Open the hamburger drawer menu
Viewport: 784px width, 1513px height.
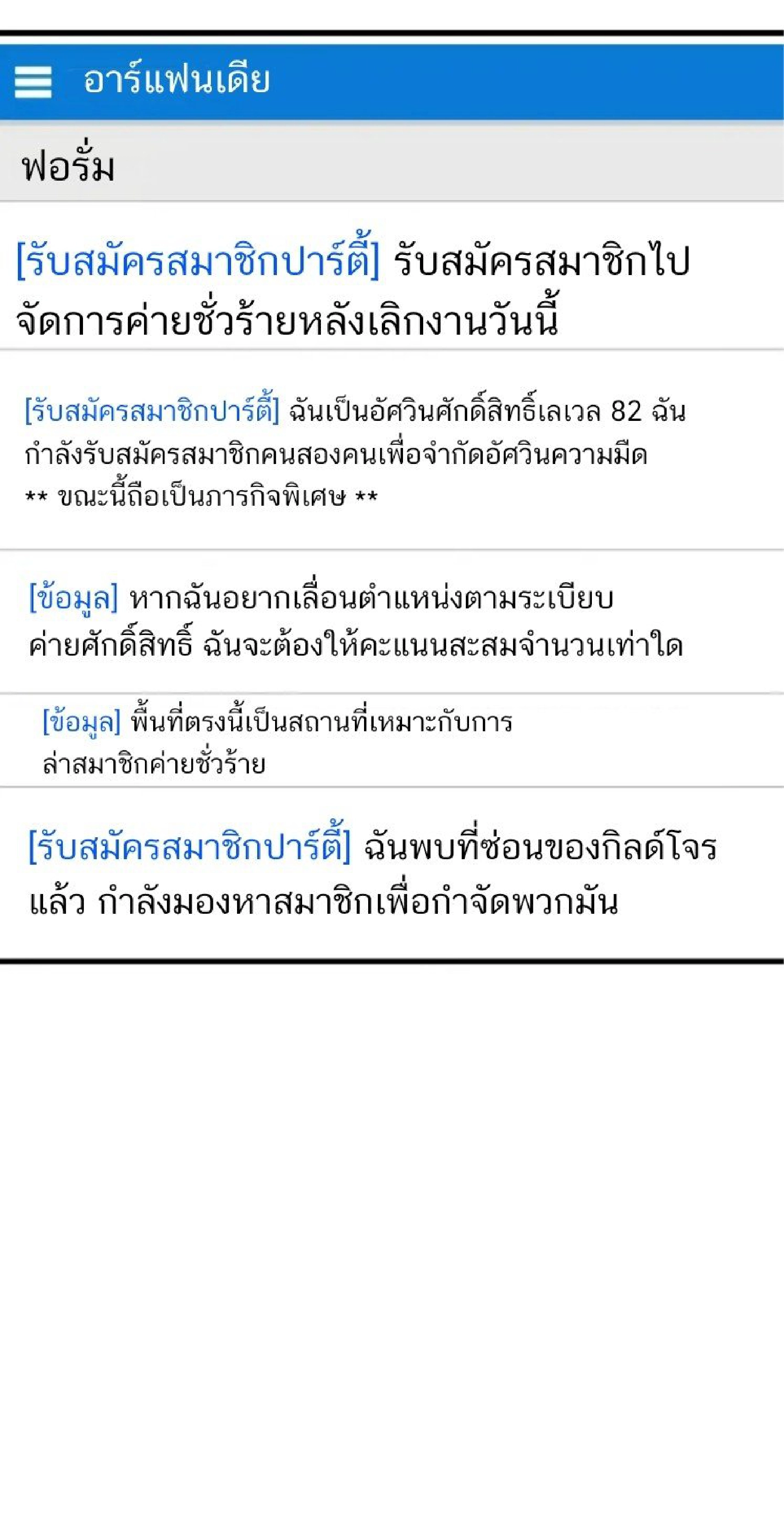pyautogui.click(x=33, y=82)
